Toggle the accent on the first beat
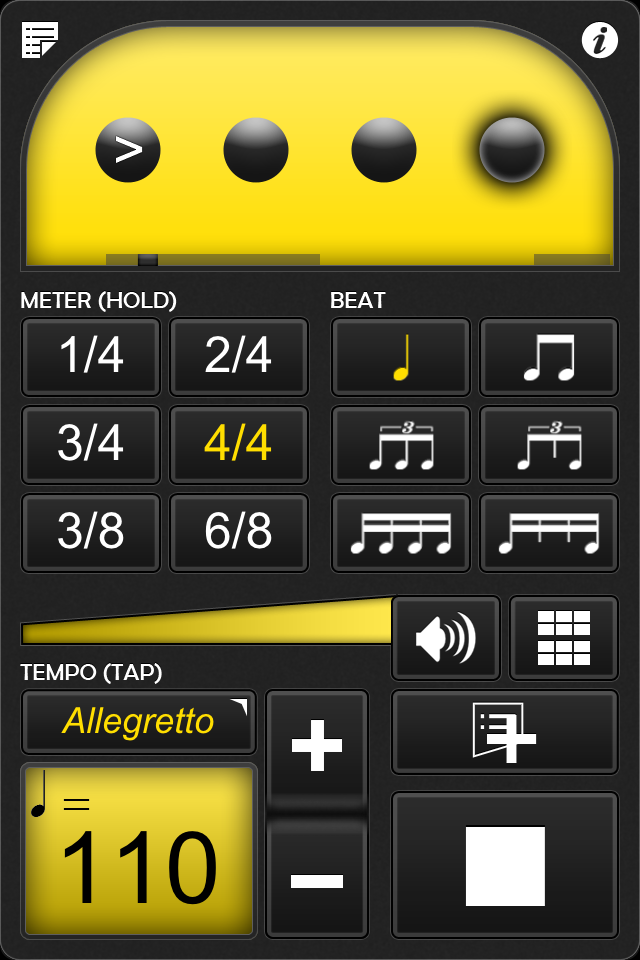This screenshot has width=640, height=960. [x=128, y=150]
